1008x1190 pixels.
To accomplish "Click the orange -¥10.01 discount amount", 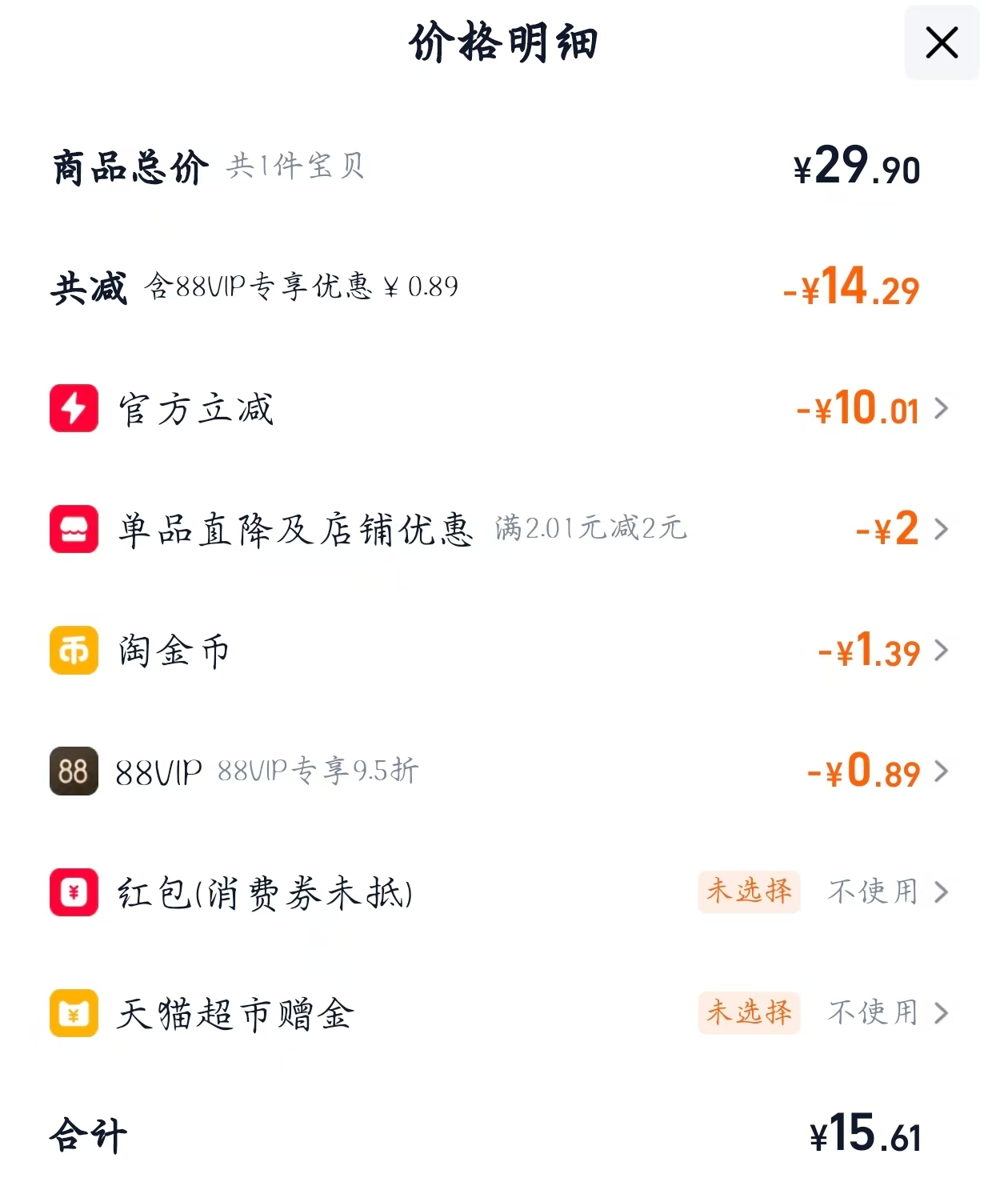I will tap(855, 408).
